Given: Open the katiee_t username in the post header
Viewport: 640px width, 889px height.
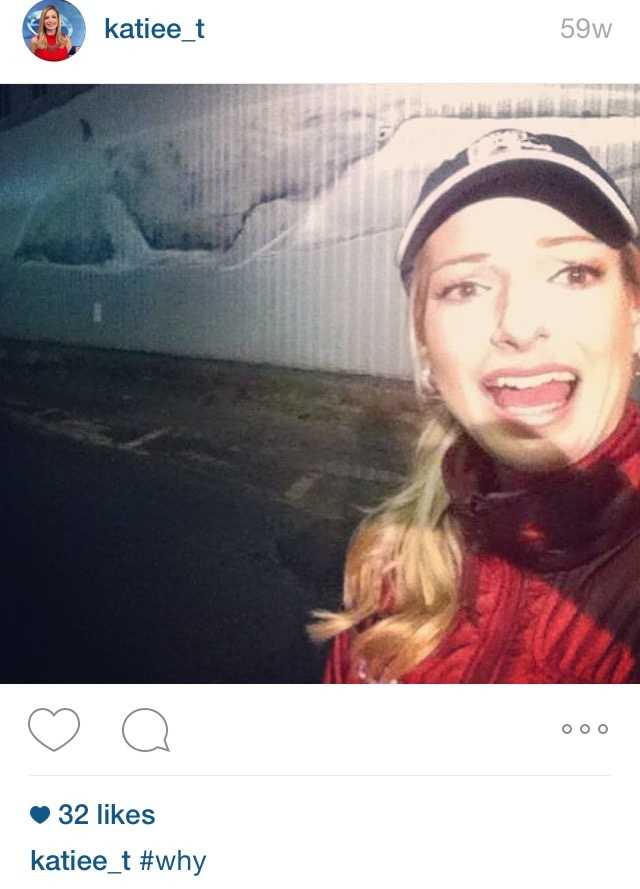Looking at the screenshot, I should pyautogui.click(x=154, y=29).
